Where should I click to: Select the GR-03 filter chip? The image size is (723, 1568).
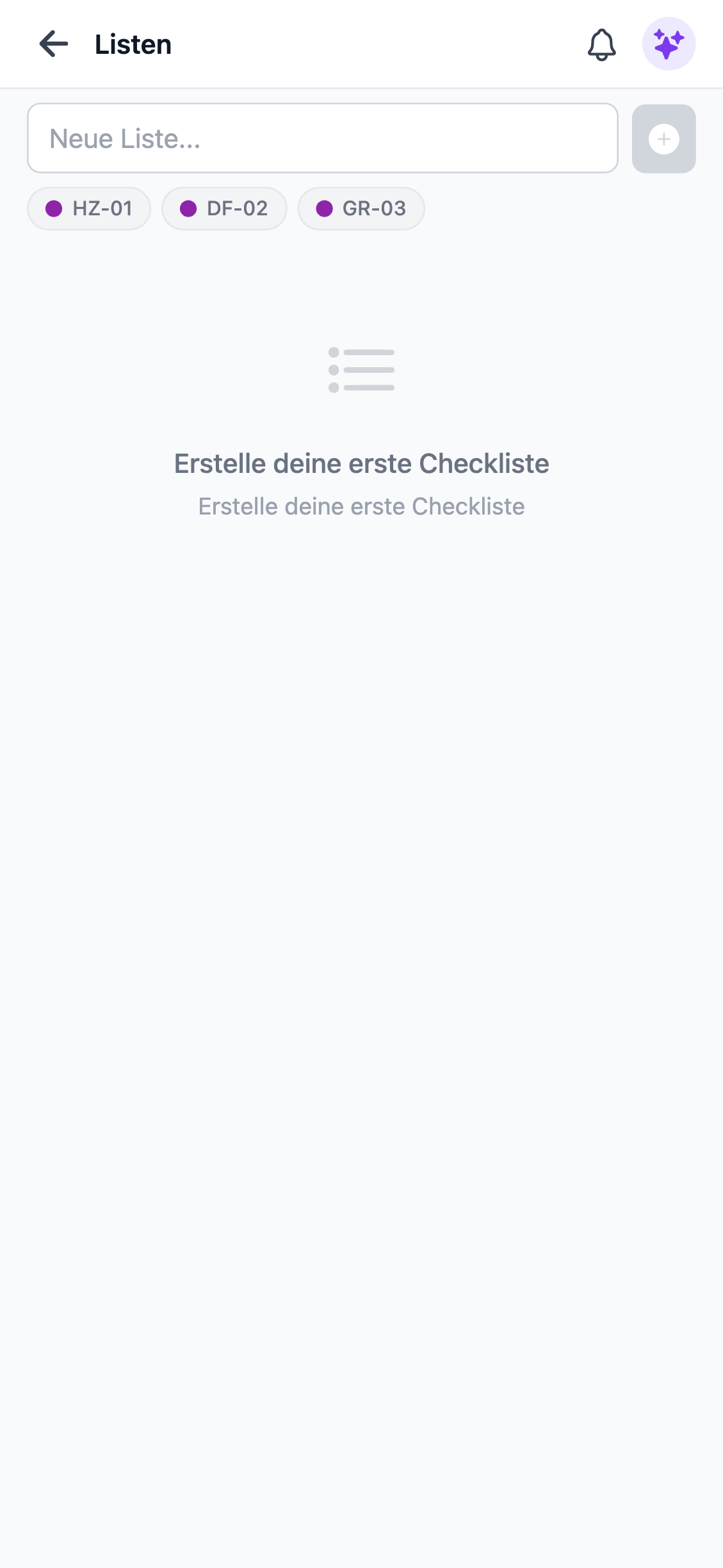click(361, 208)
